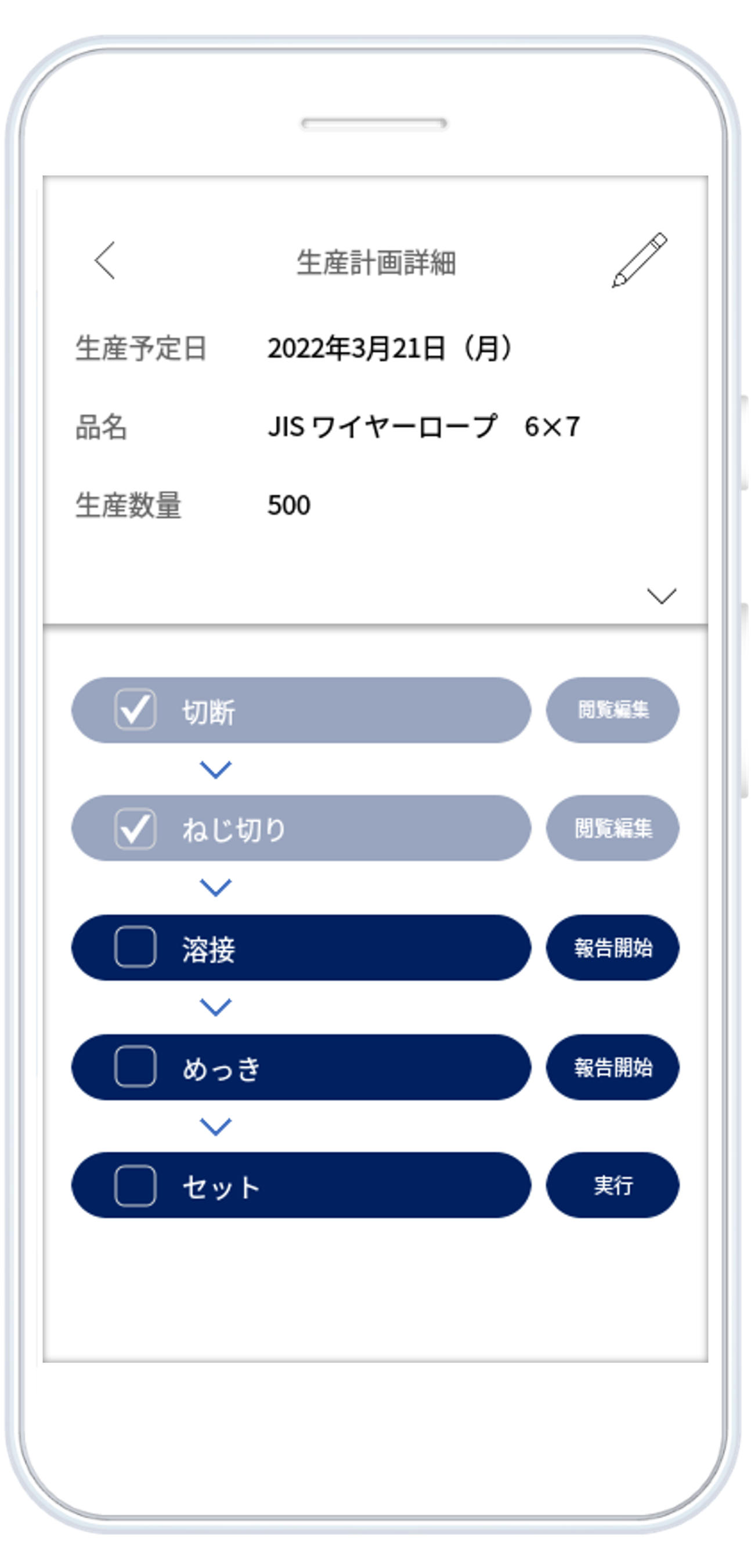Tap 報告開始 next to めっき
The image size is (751, 1568).
click(612, 1066)
